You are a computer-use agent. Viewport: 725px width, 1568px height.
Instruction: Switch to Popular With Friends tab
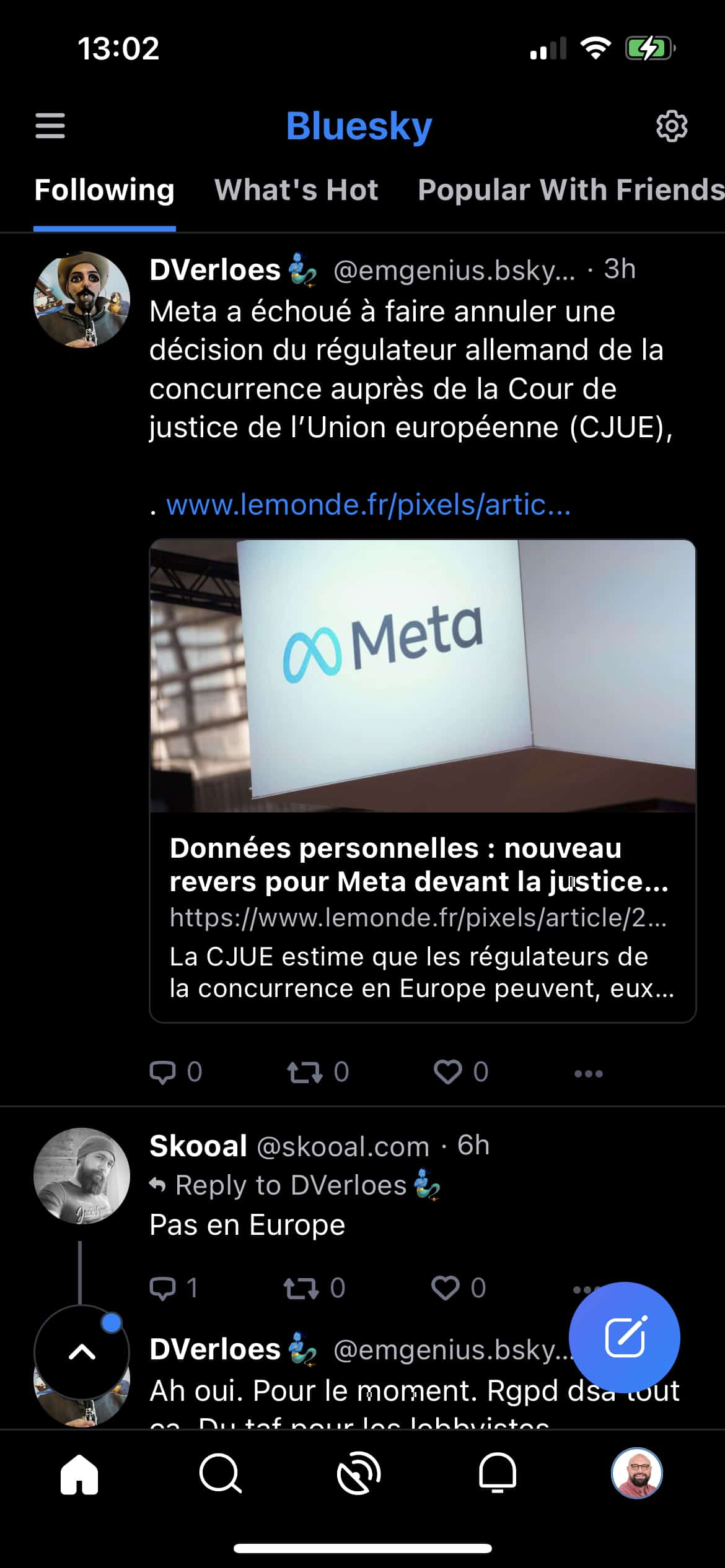click(x=571, y=189)
